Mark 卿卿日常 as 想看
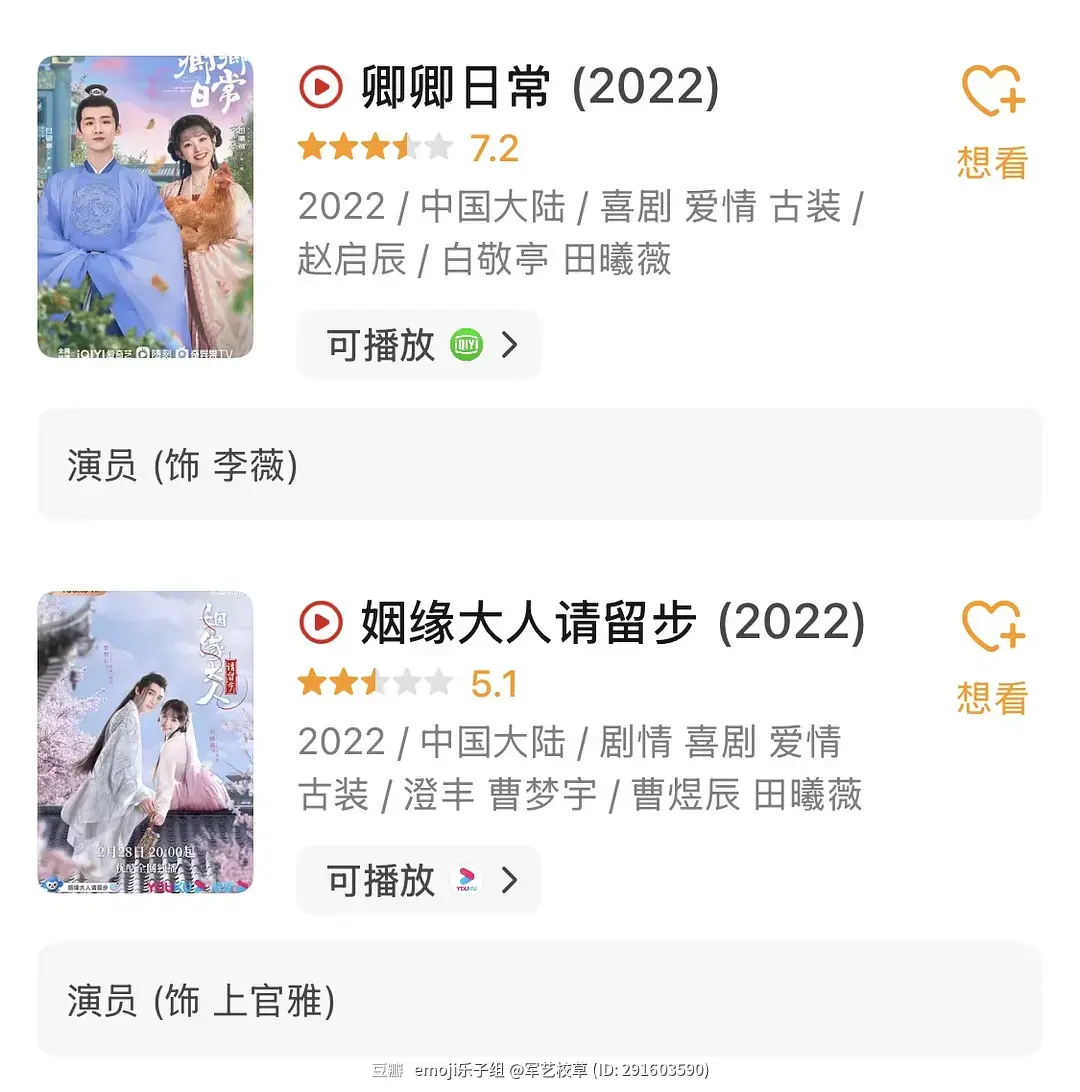1080x1092 pixels. pyautogui.click(x=992, y=122)
